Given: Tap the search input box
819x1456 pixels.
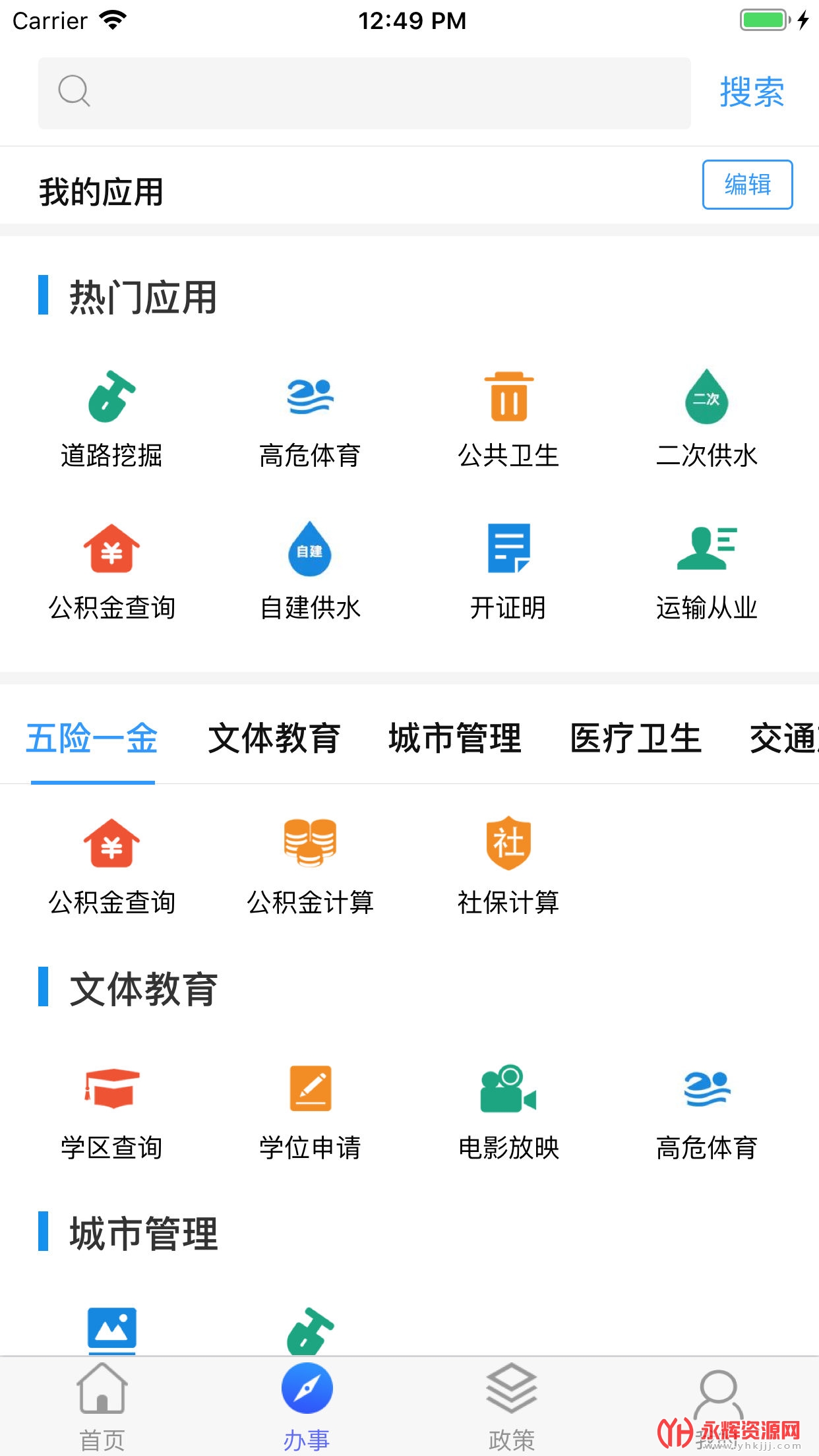Looking at the screenshot, I should (364, 93).
